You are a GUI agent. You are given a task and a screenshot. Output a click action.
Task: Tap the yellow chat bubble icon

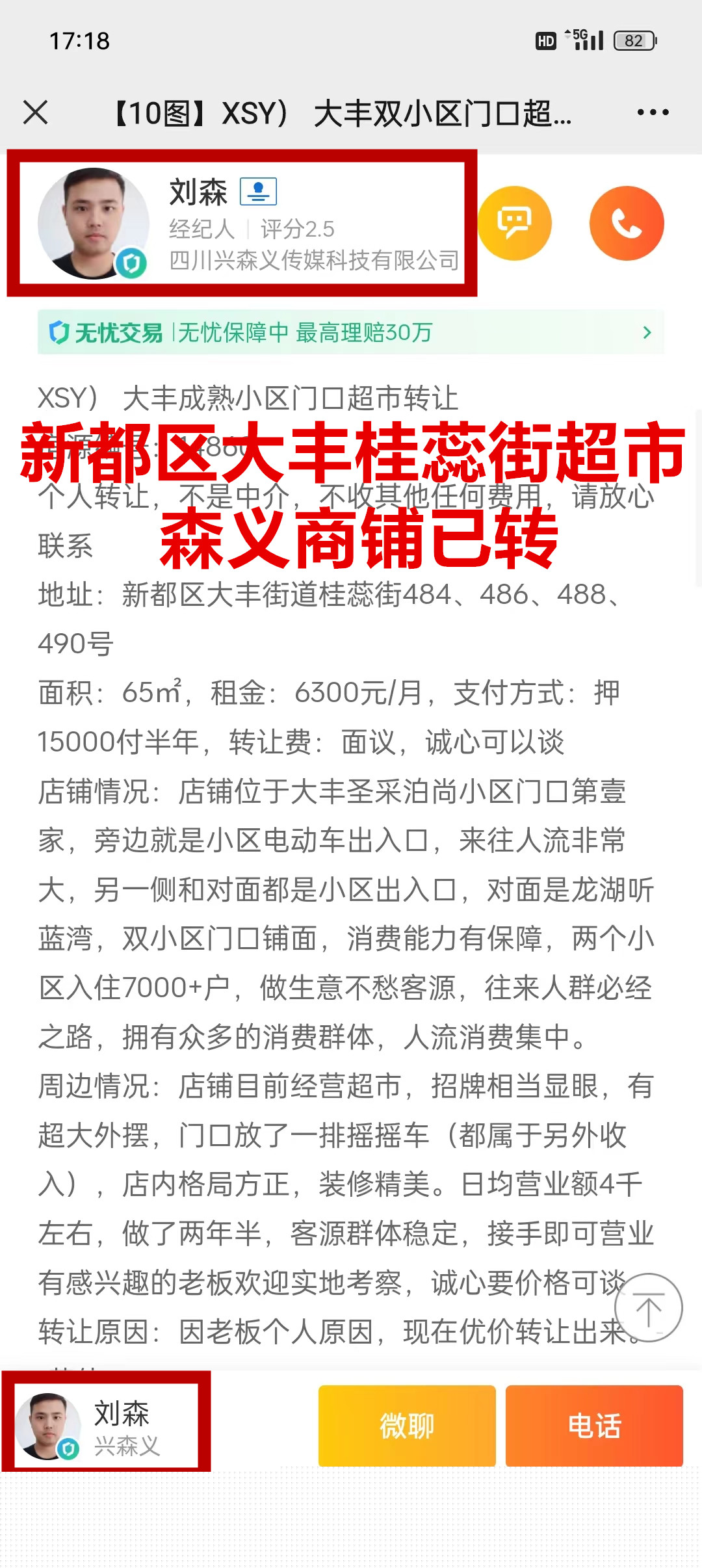(514, 223)
